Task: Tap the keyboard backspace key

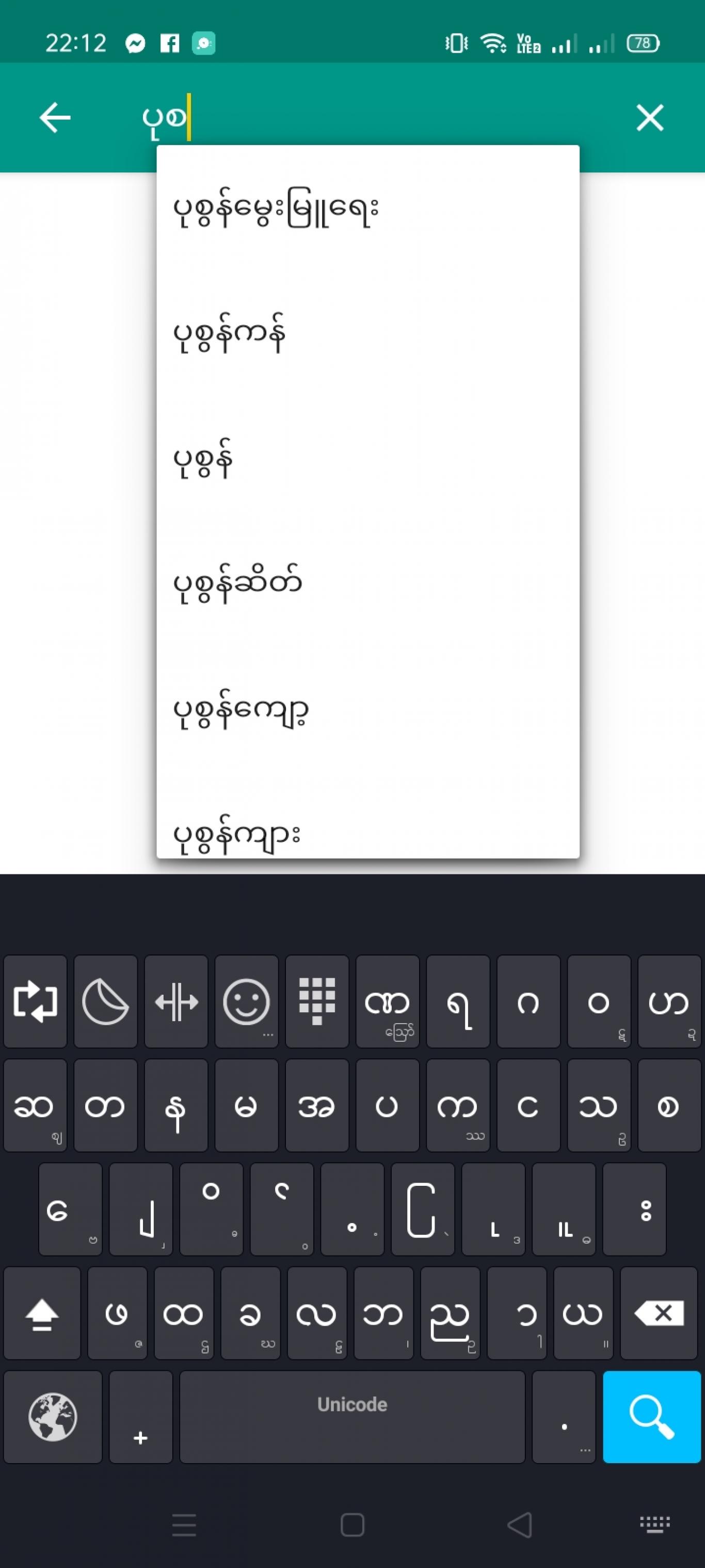Action: 659,1313
